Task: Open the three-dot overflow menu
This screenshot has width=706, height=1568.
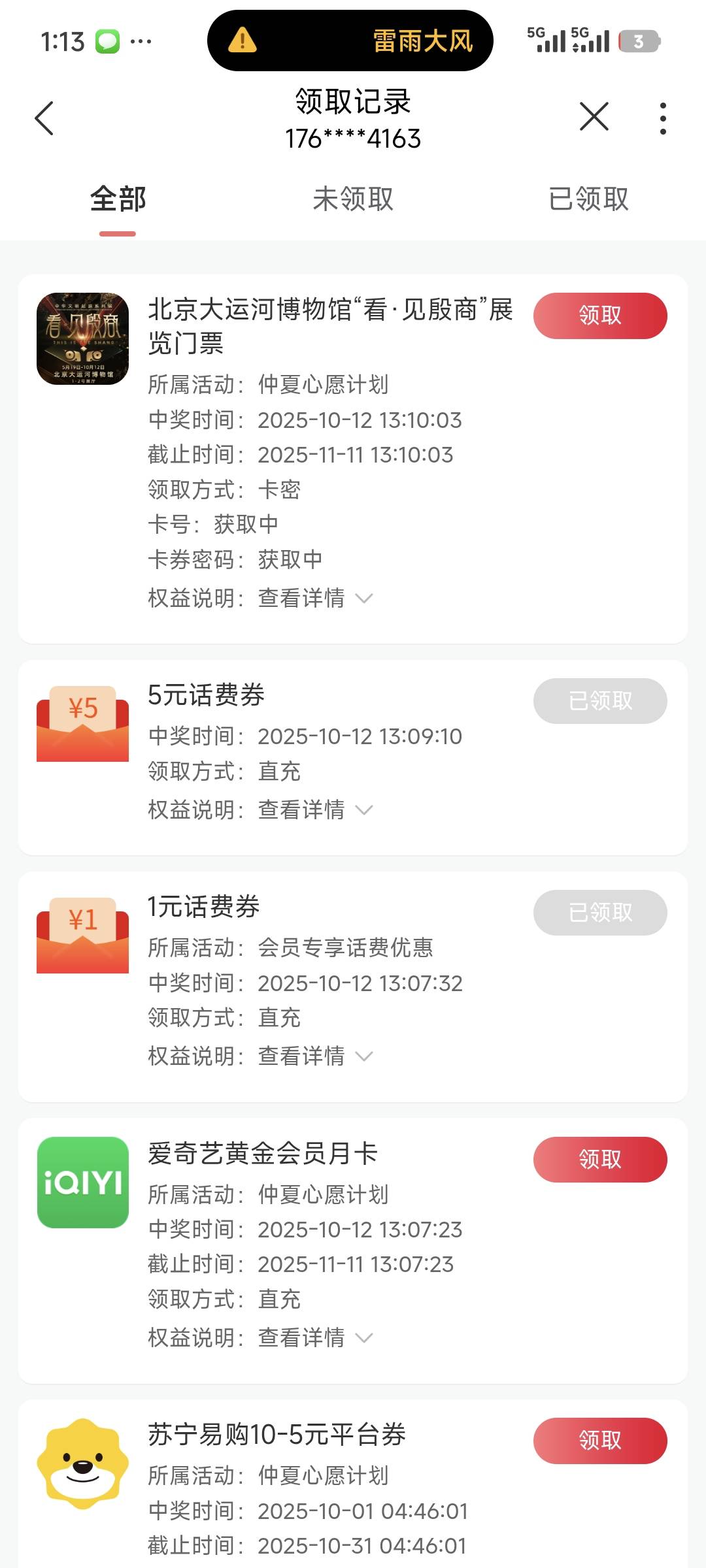Action: [x=663, y=118]
